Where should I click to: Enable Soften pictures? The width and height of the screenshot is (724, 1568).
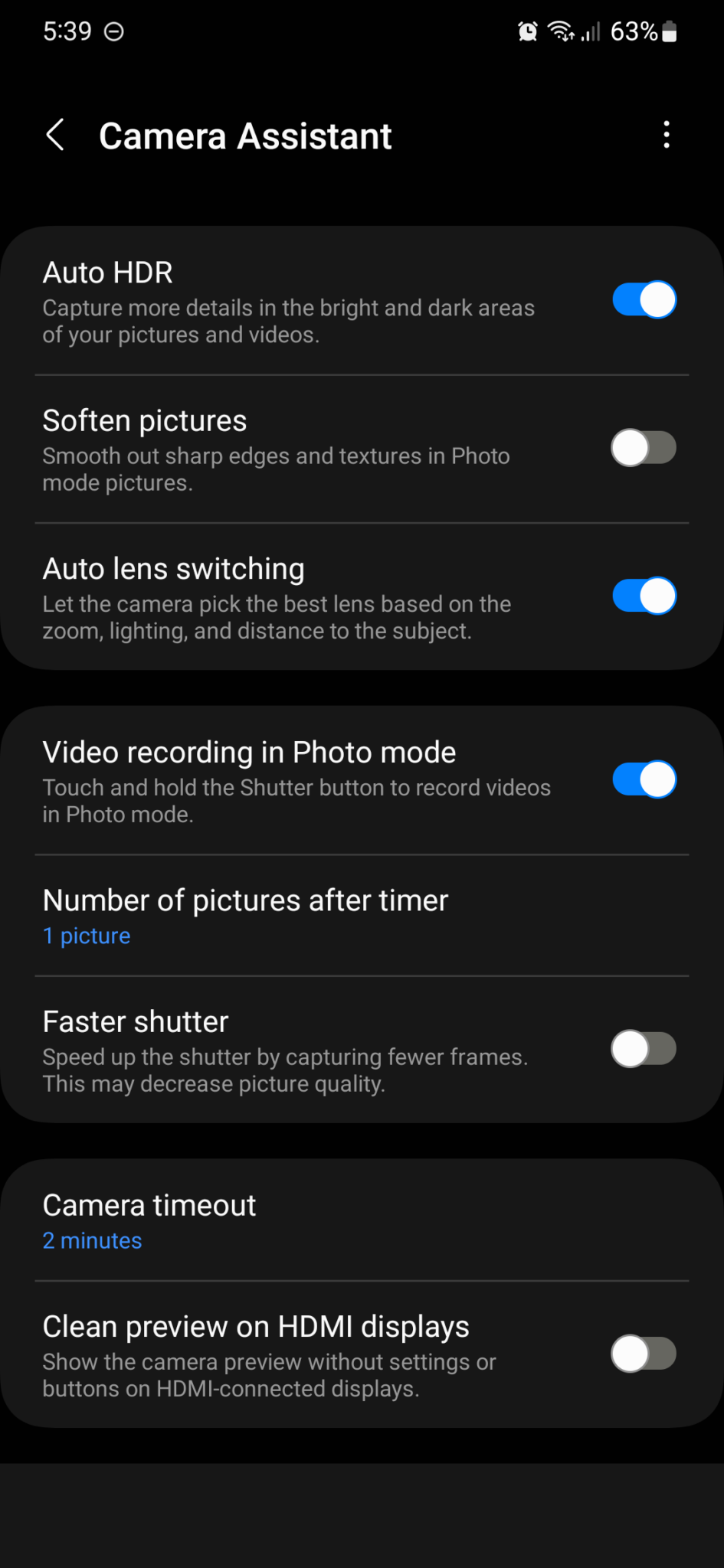[644, 447]
